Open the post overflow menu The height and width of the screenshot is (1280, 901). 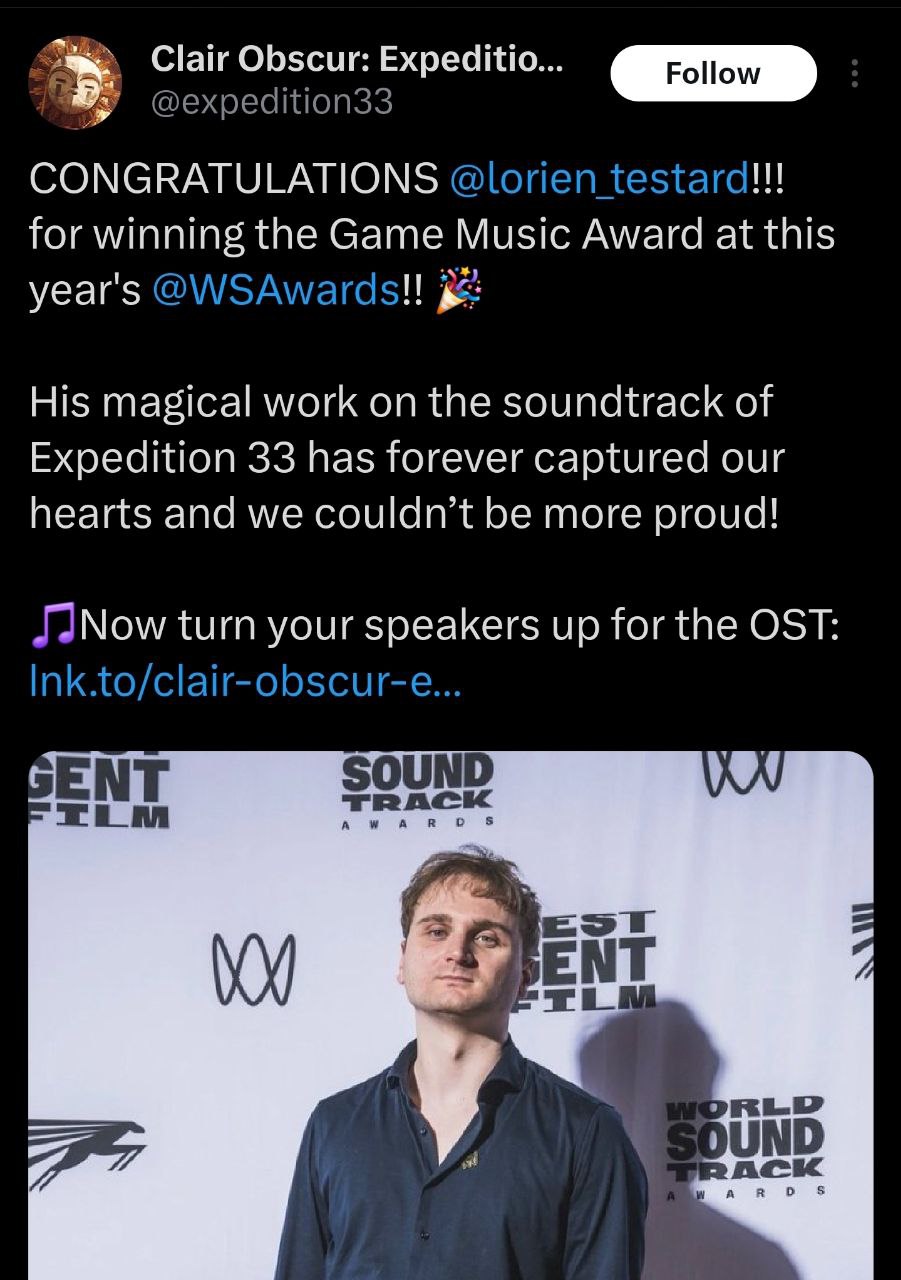coord(854,74)
